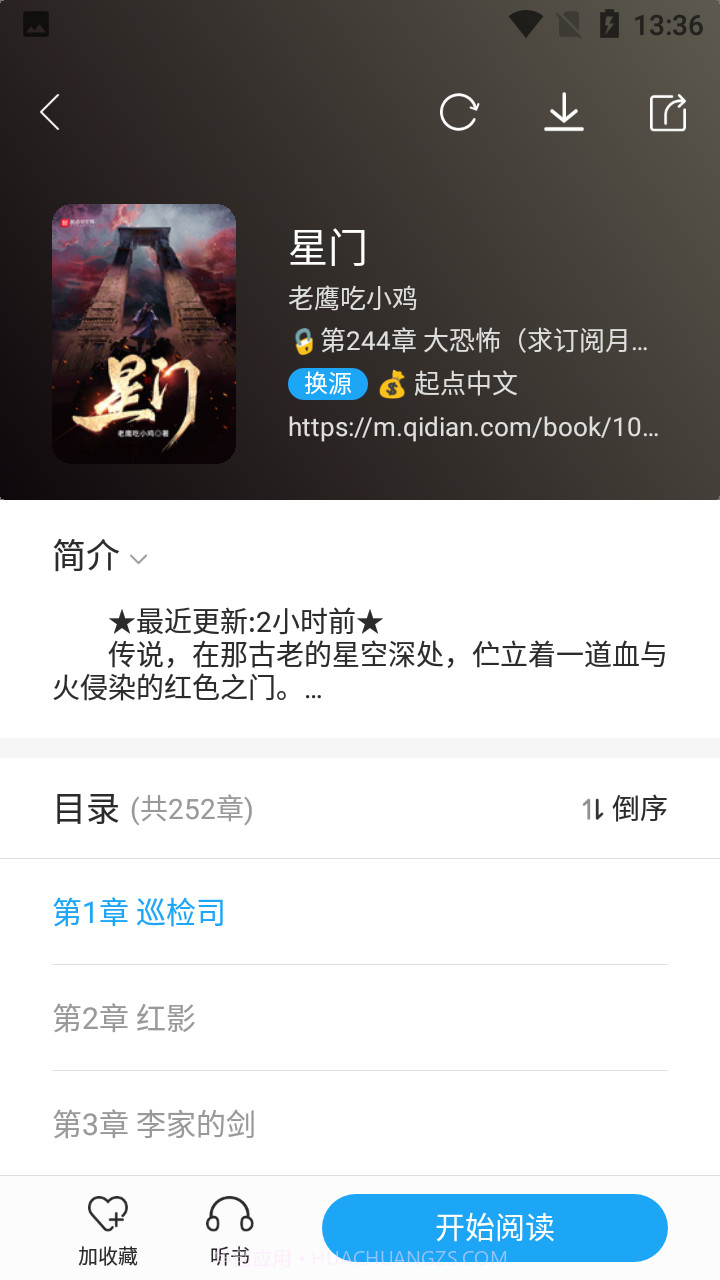Enable 听书 audio playback mode

coord(229,1228)
